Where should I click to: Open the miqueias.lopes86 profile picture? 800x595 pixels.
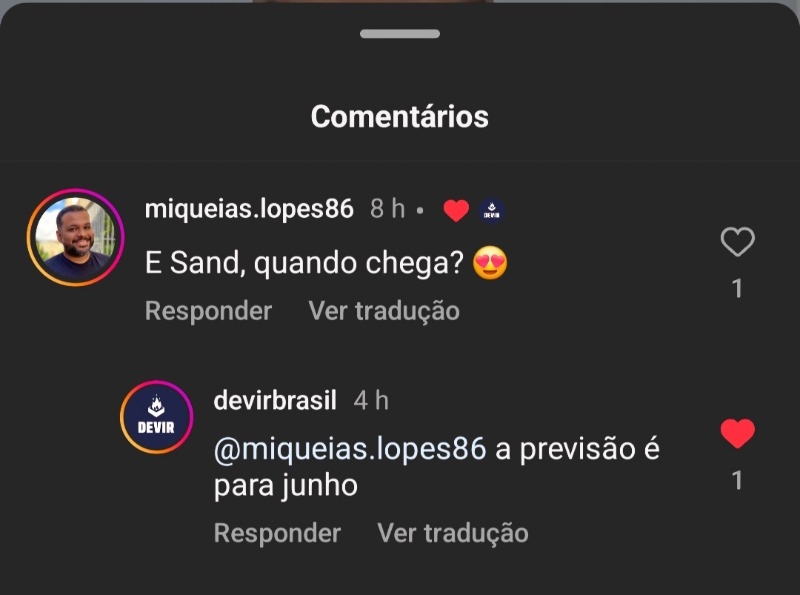(x=71, y=237)
